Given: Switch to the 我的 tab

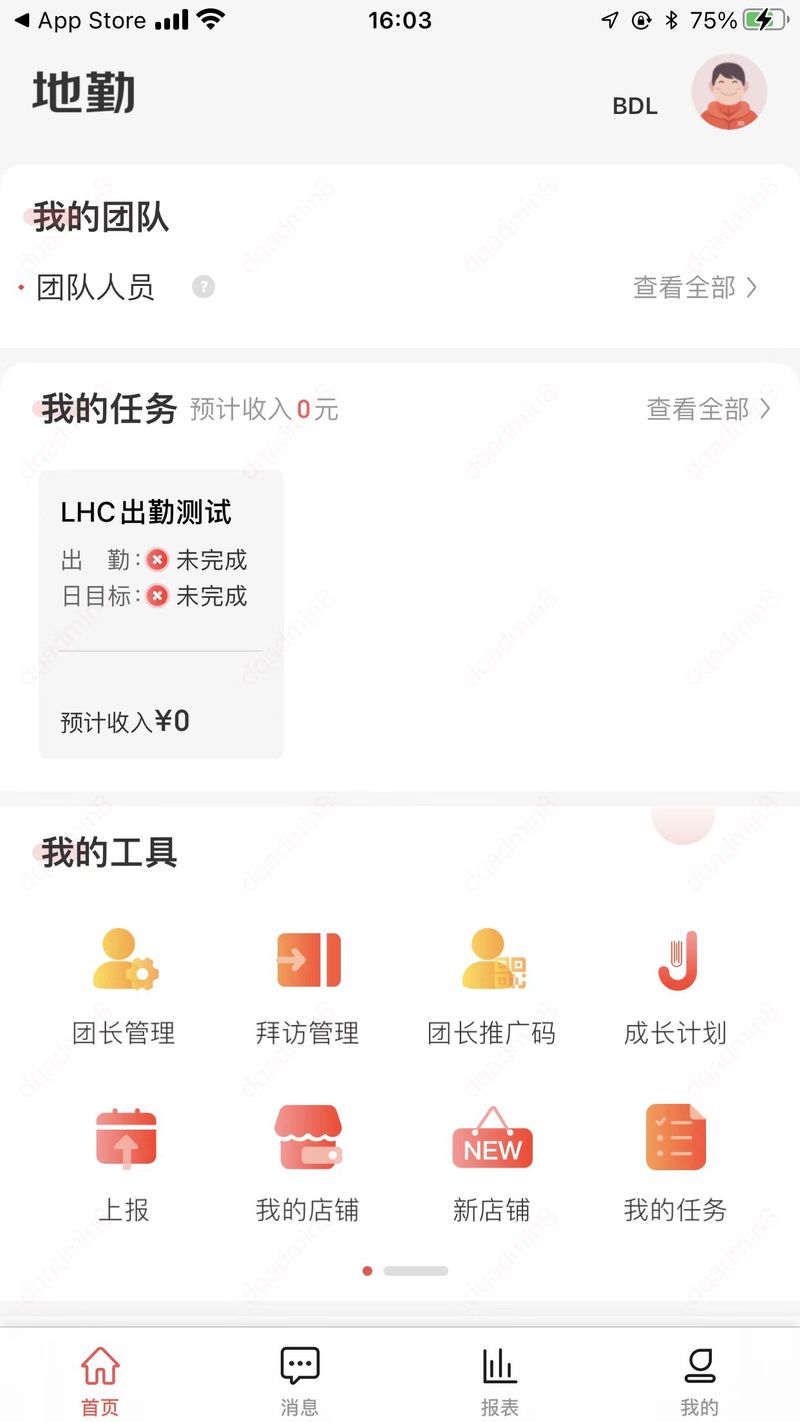Looking at the screenshot, I should 699,1380.
